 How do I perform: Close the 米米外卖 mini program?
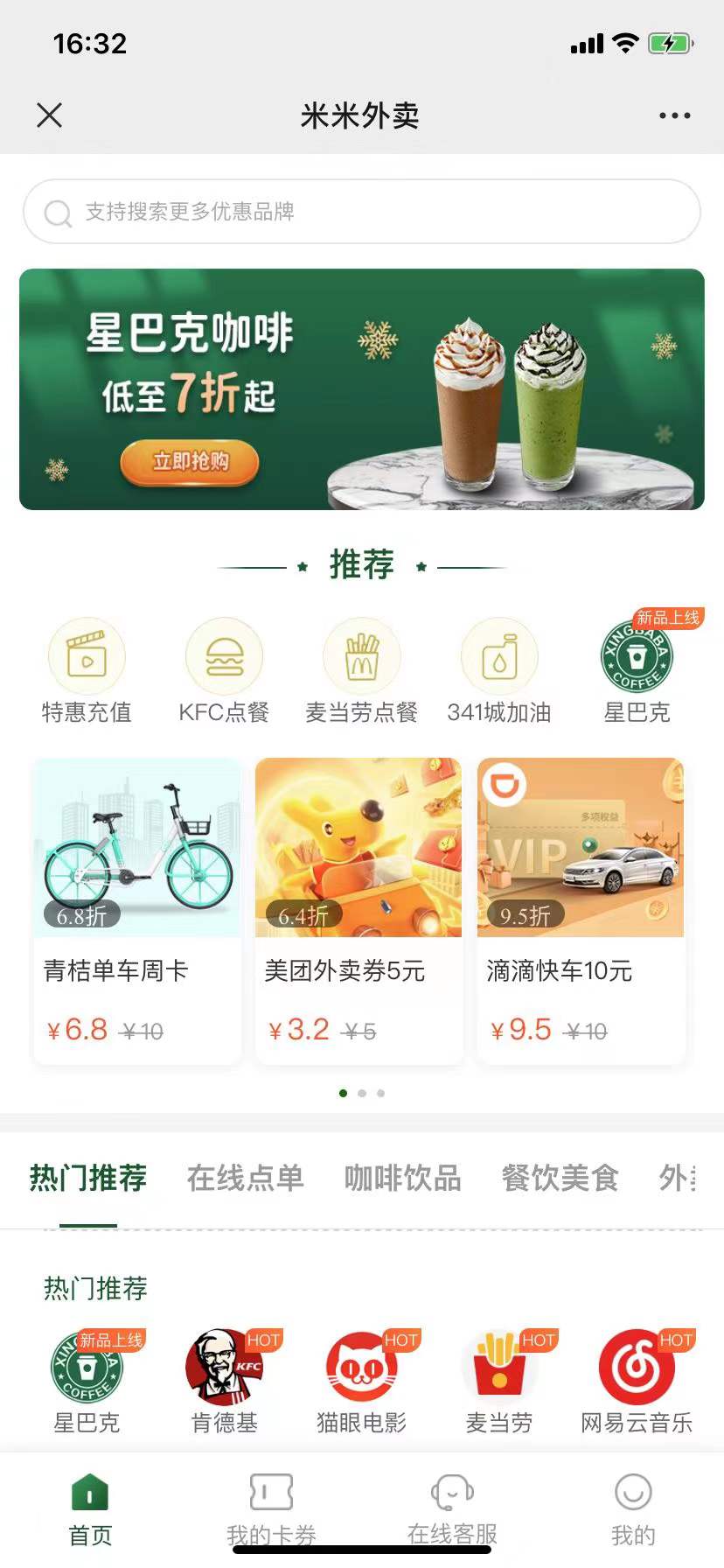tap(50, 115)
